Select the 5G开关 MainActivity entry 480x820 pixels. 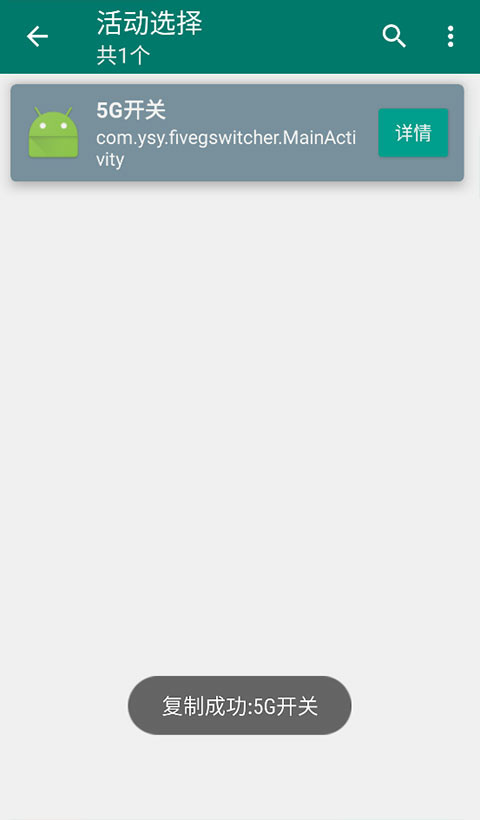[x=237, y=133]
